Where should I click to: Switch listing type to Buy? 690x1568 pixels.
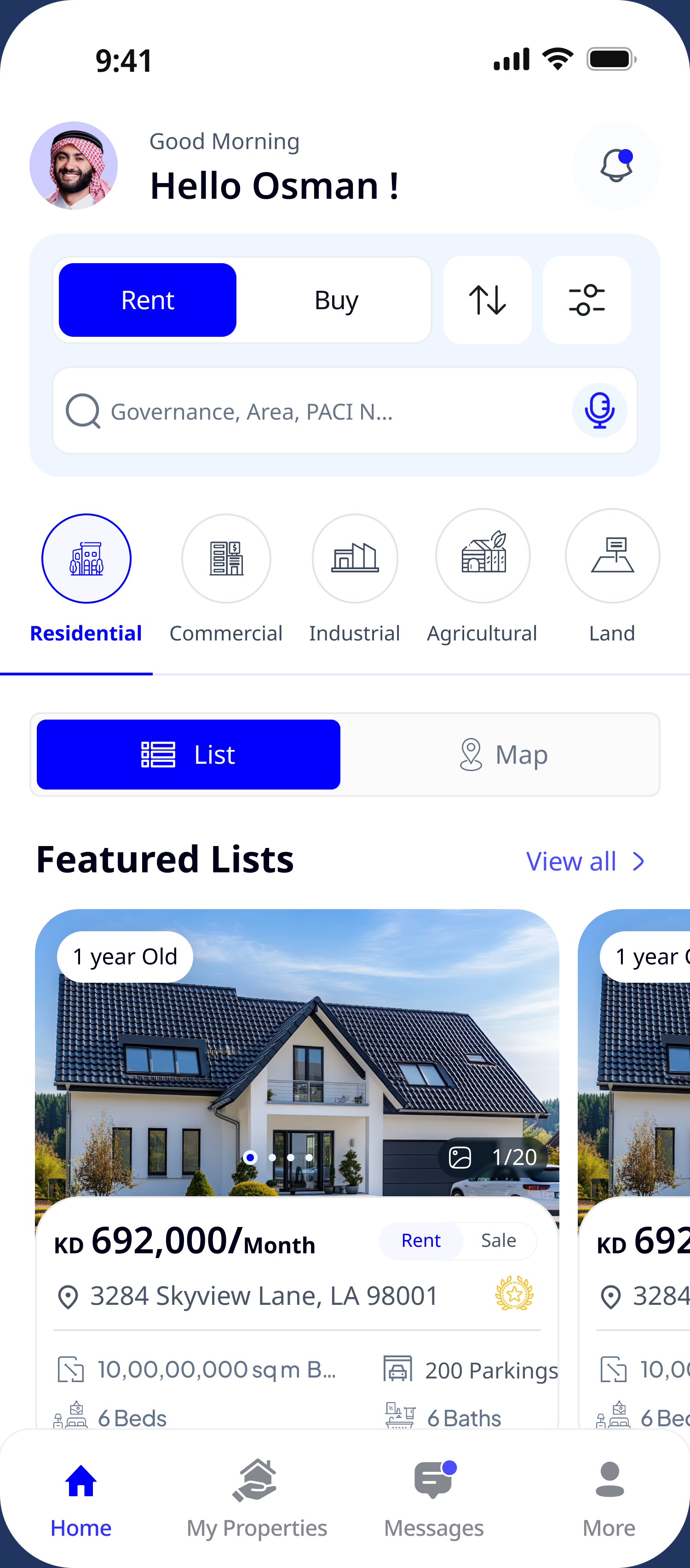pyautogui.click(x=335, y=300)
